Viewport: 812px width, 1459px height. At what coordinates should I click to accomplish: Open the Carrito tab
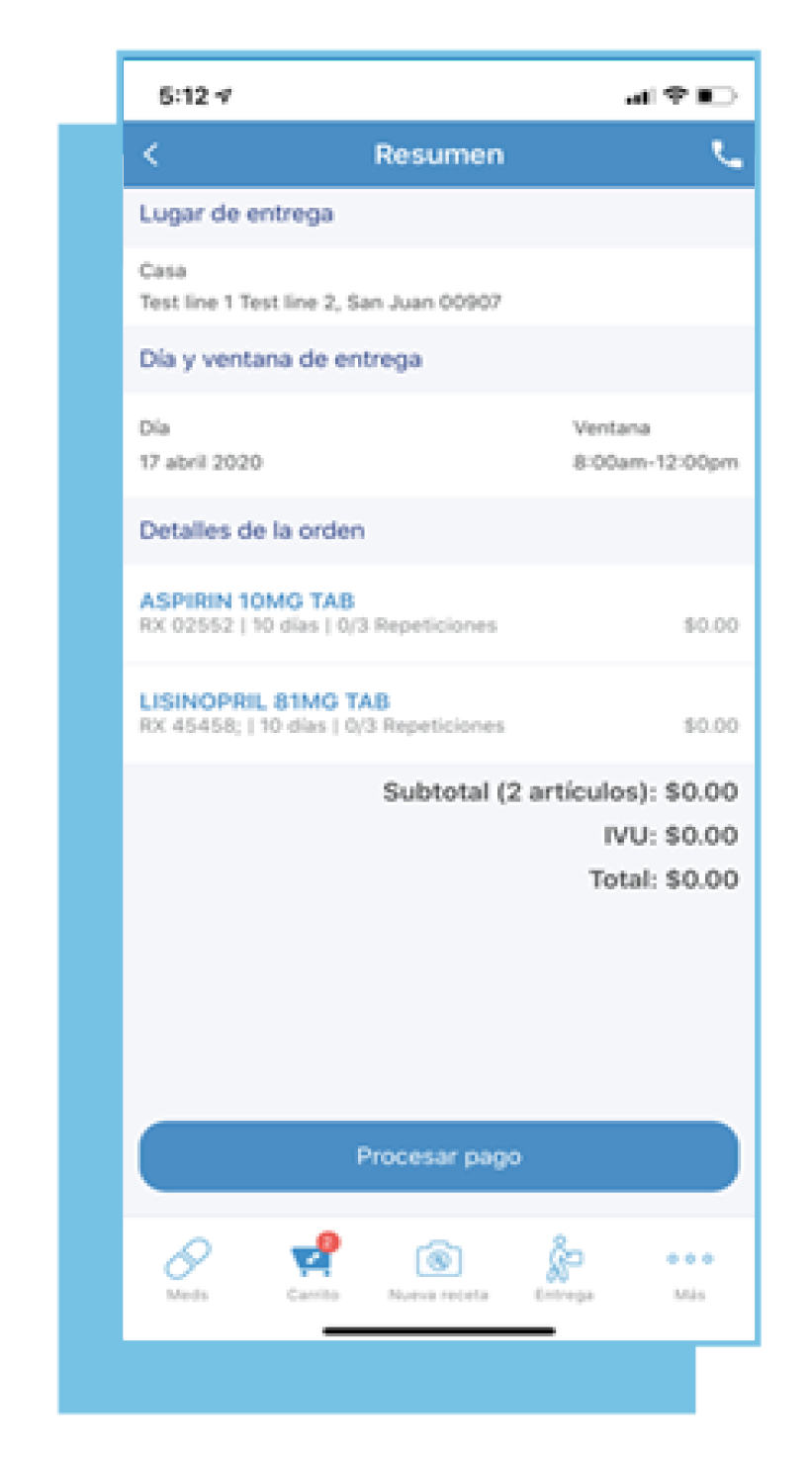click(x=313, y=1269)
